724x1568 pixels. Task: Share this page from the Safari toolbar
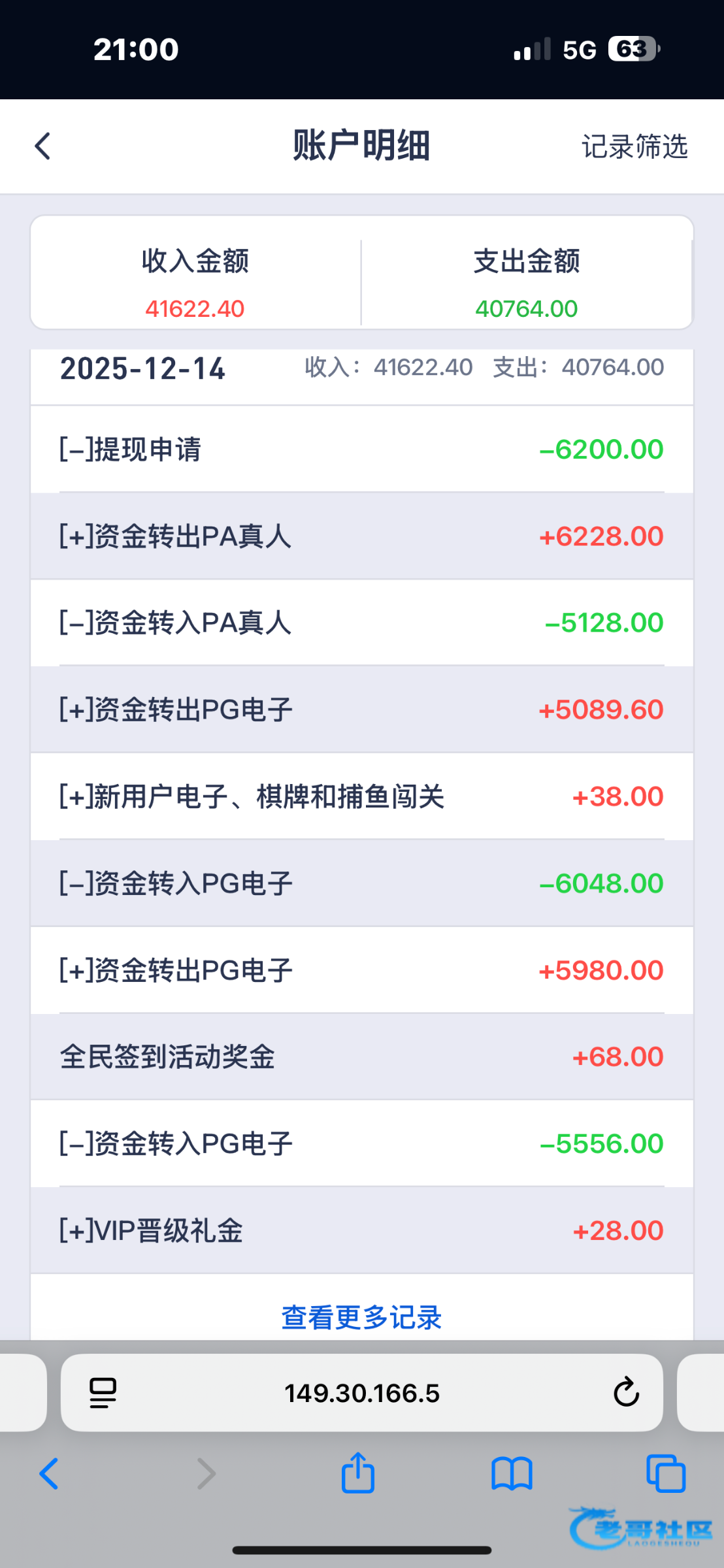[x=357, y=1473]
